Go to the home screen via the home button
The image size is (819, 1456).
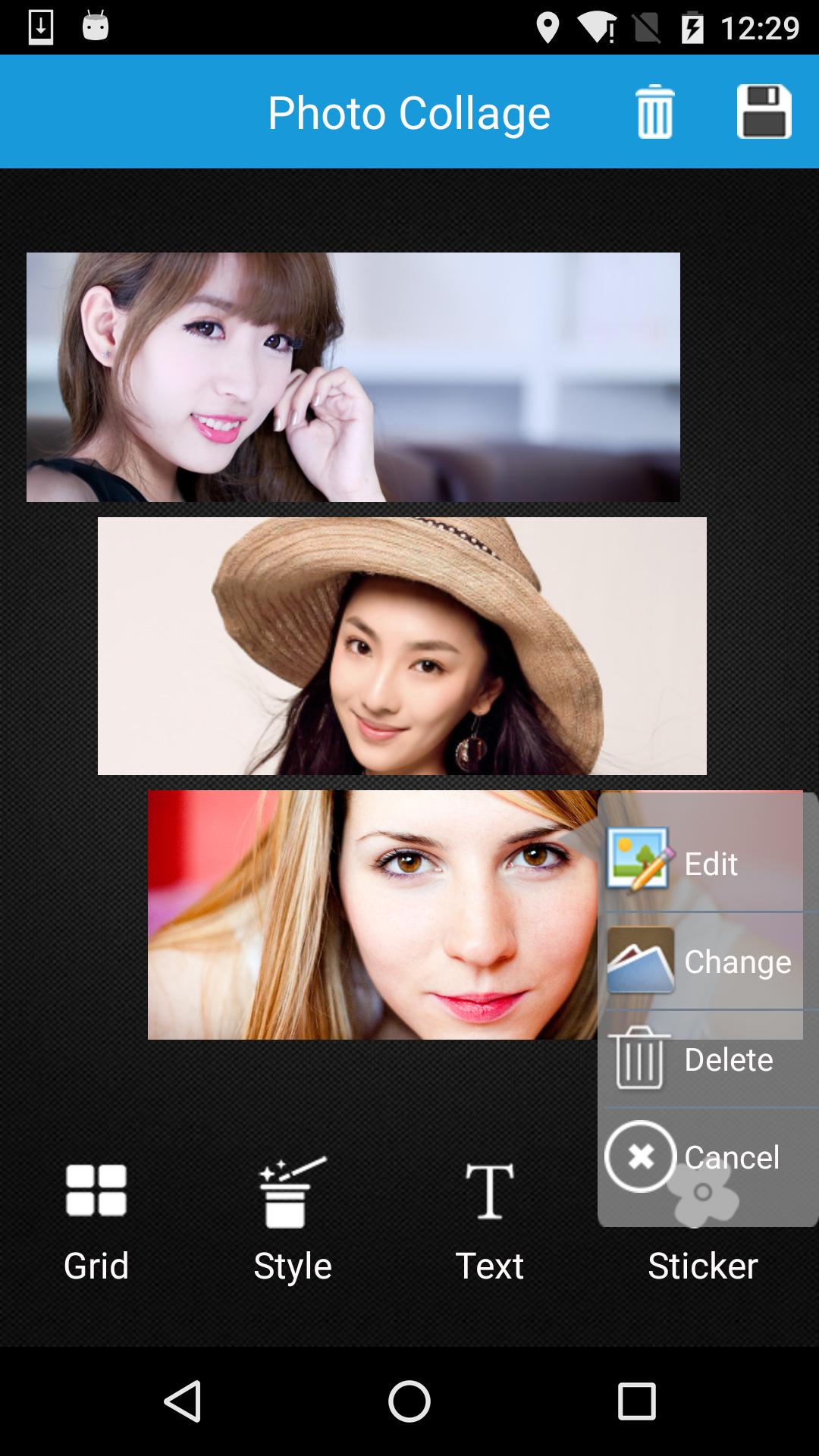[x=409, y=1401]
